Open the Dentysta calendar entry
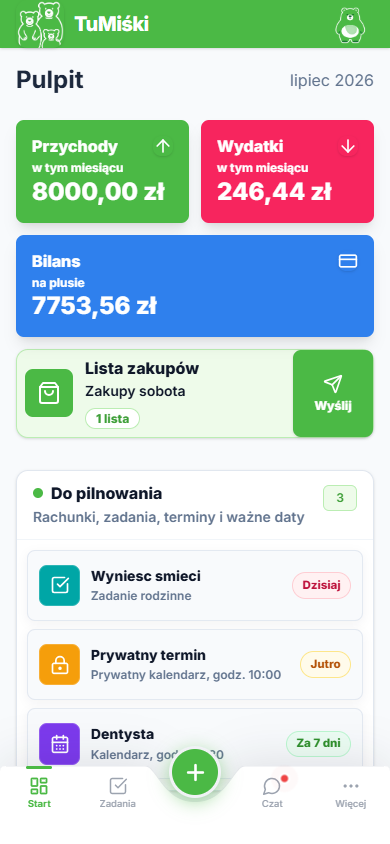This screenshot has width=390, height=844. 195,737
